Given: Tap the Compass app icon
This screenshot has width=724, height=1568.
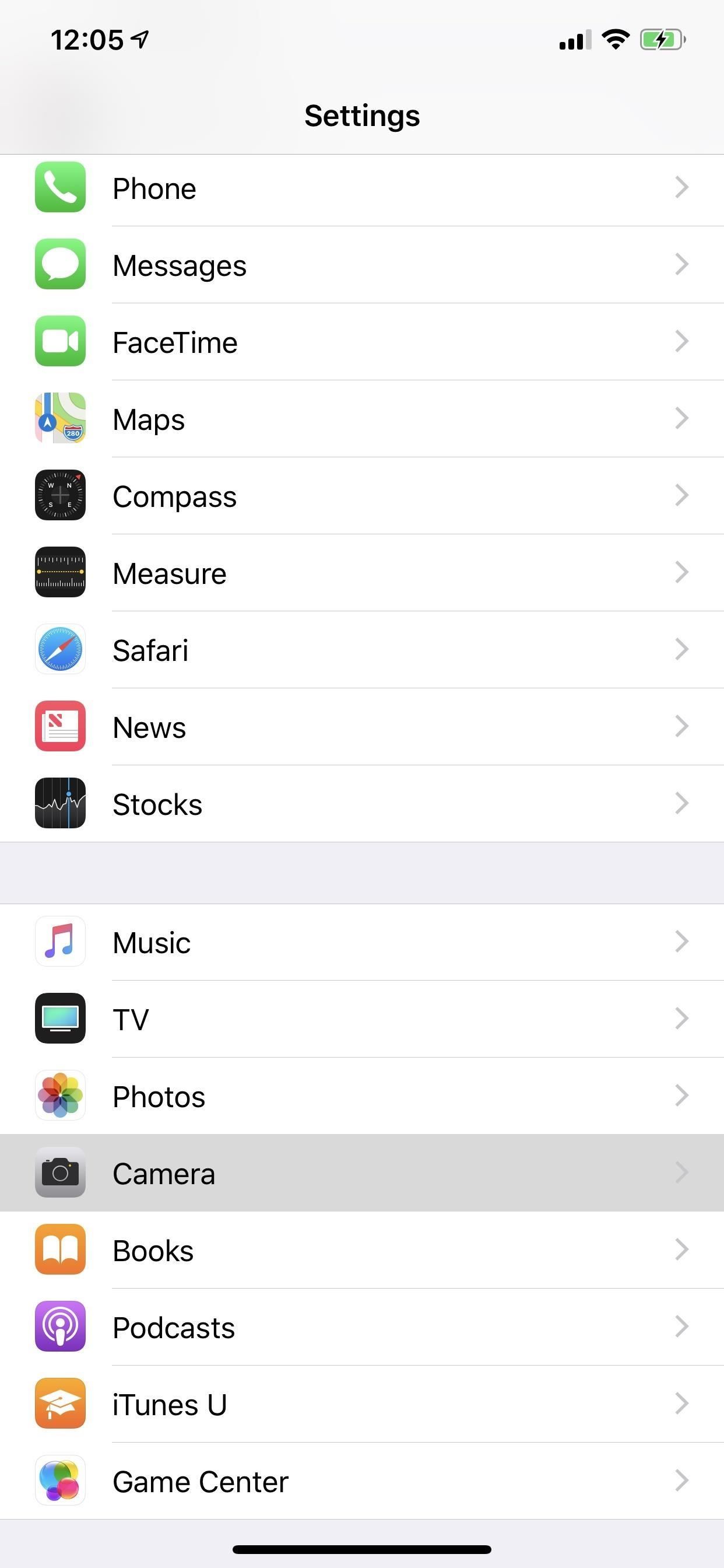Looking at the screenshot, I should point(60,495).
